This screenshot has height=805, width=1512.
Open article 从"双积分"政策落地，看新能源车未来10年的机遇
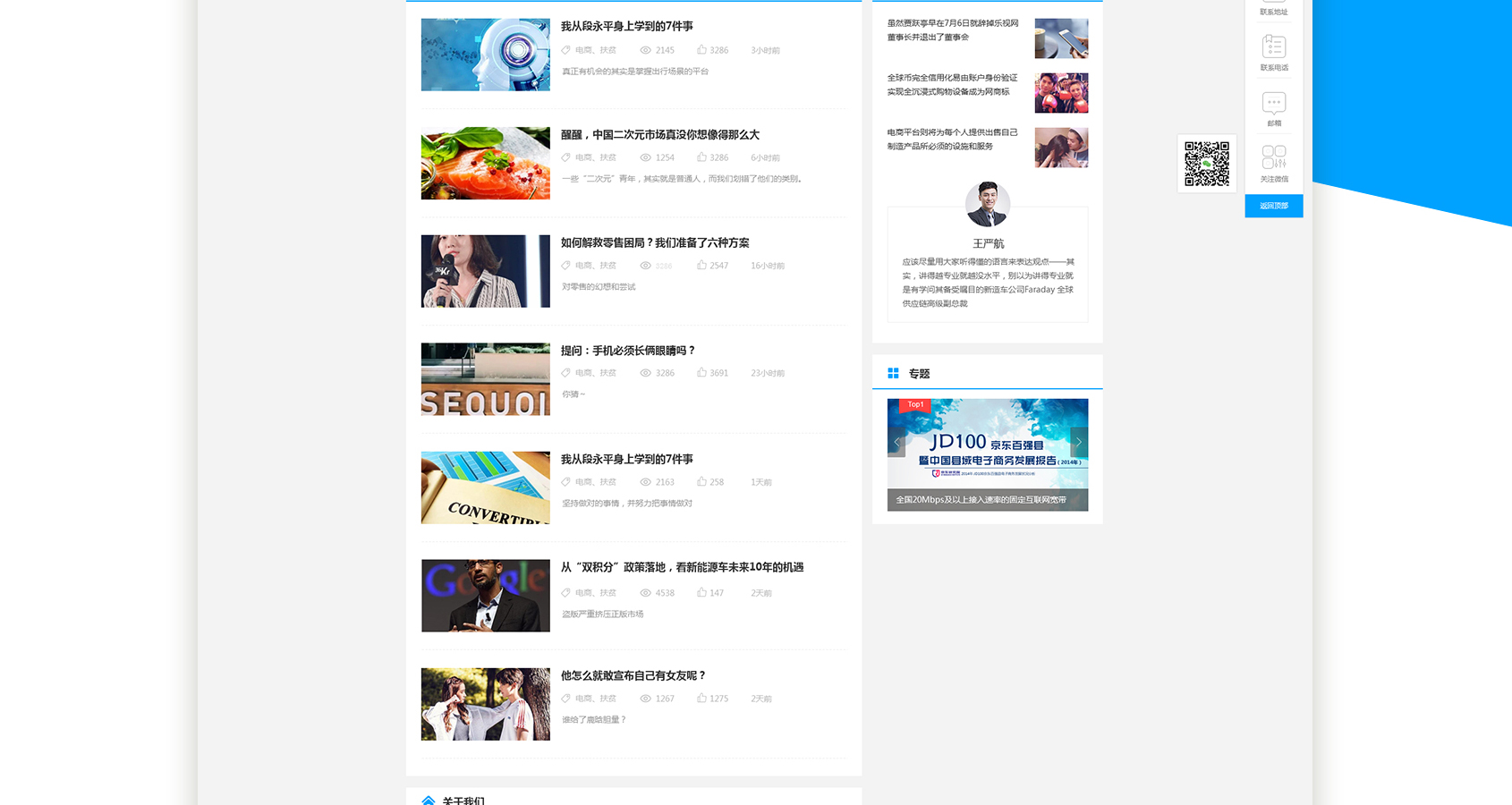682,567
